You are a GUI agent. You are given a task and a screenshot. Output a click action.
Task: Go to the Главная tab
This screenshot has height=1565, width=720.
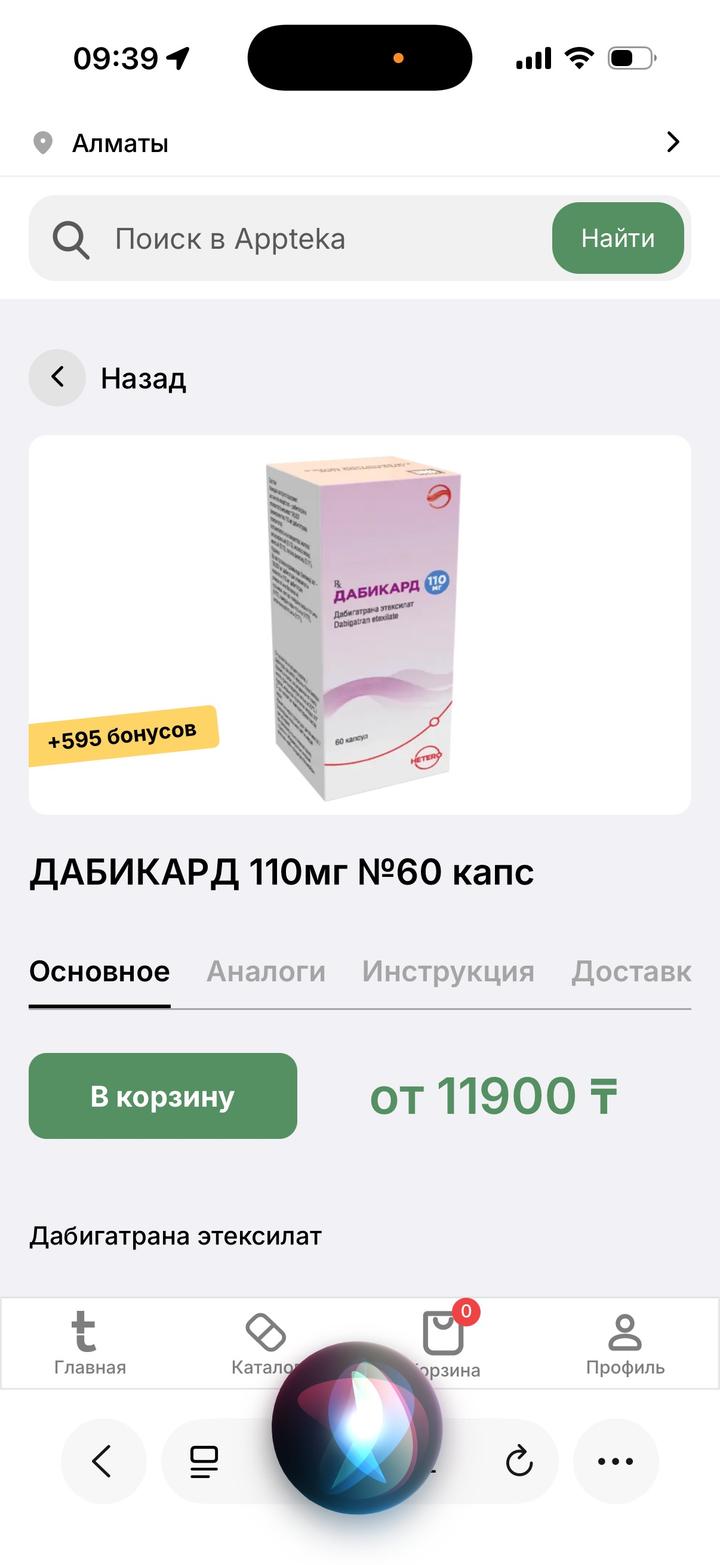90,1345
